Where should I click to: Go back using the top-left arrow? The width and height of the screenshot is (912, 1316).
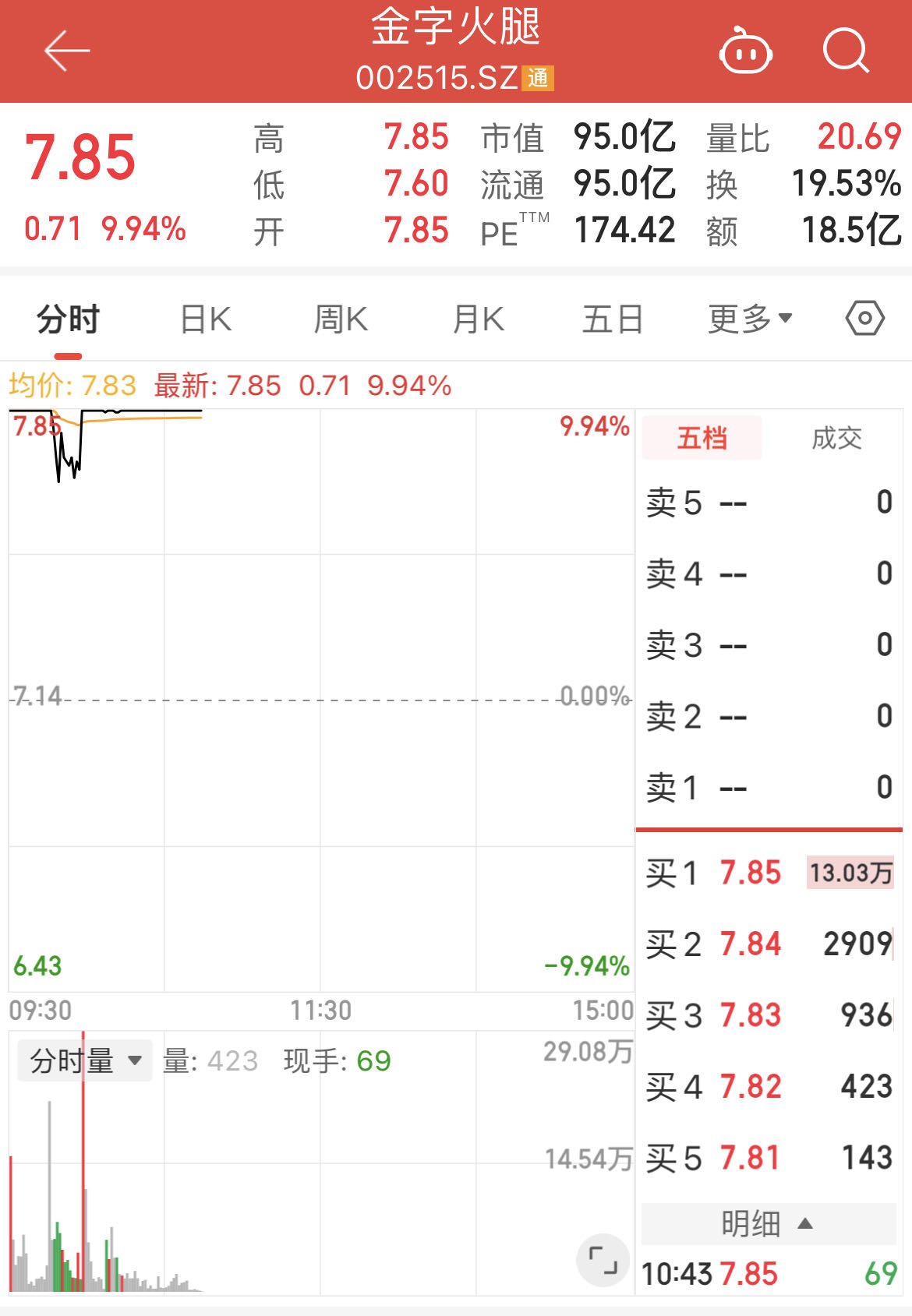point(67,51)
